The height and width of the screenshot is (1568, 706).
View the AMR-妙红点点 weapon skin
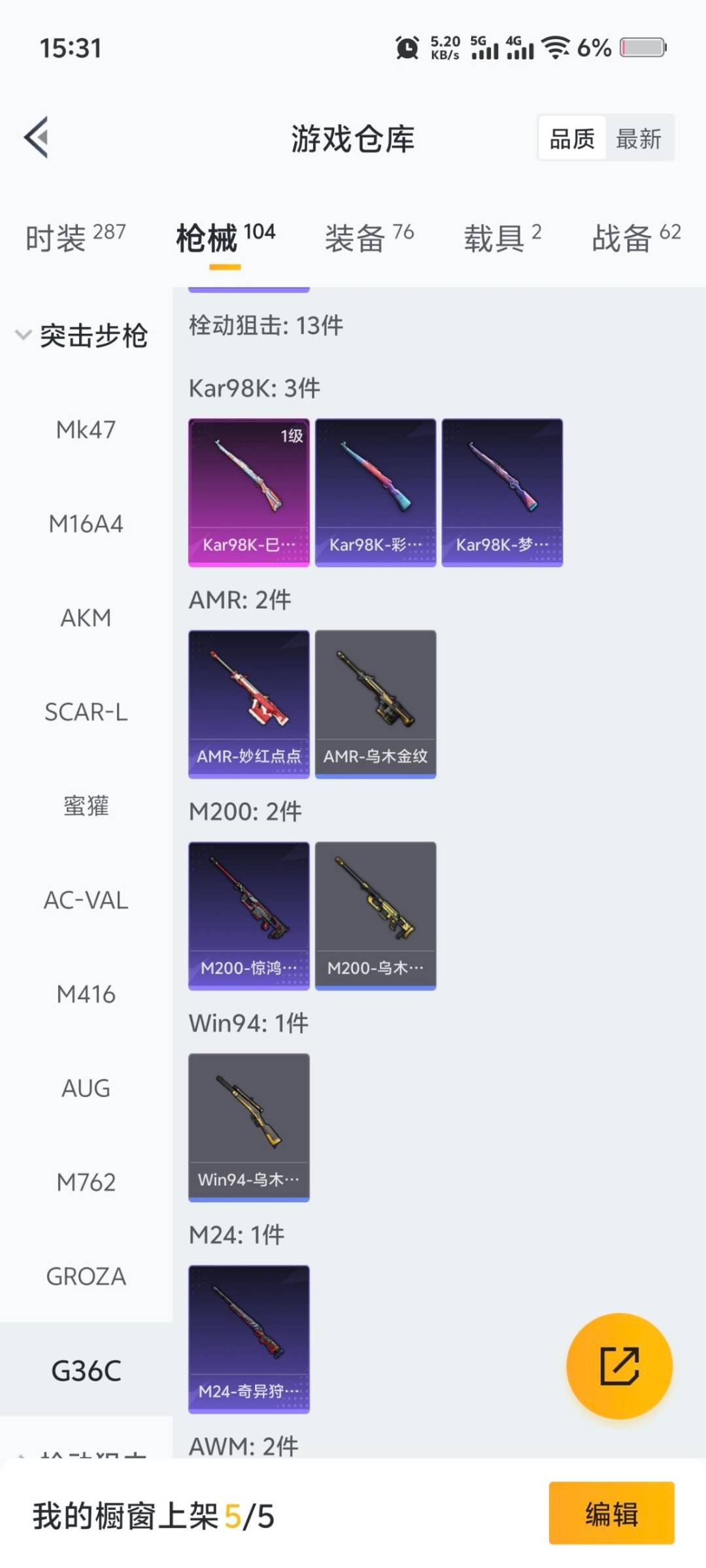(248, 702)
